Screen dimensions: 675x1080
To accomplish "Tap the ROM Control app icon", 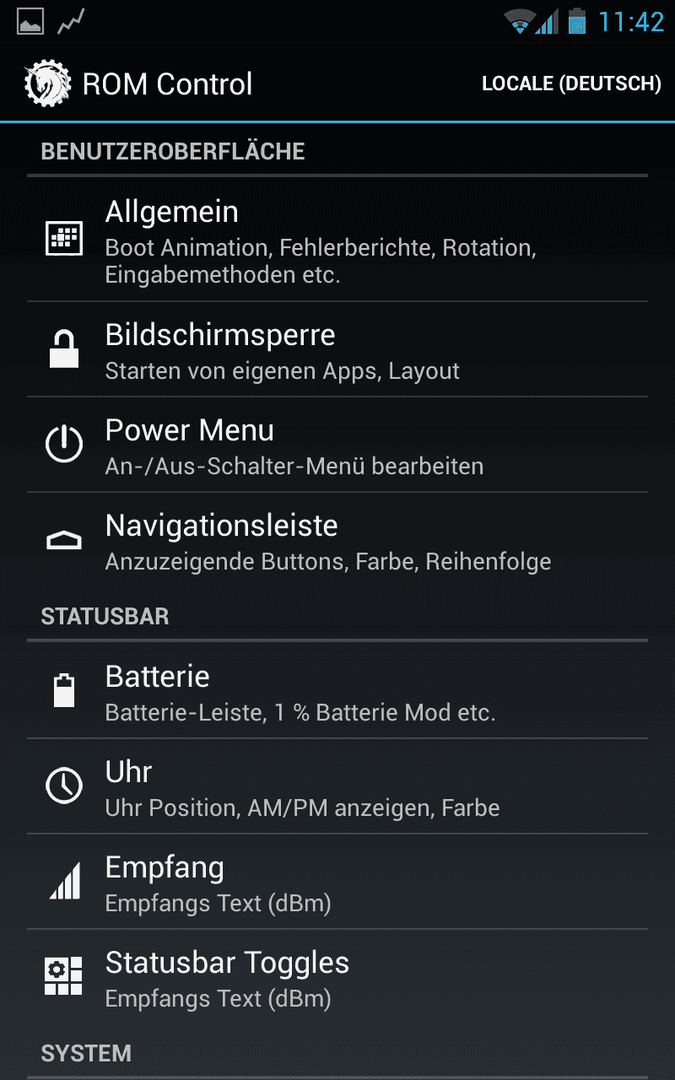I will 47,83.
